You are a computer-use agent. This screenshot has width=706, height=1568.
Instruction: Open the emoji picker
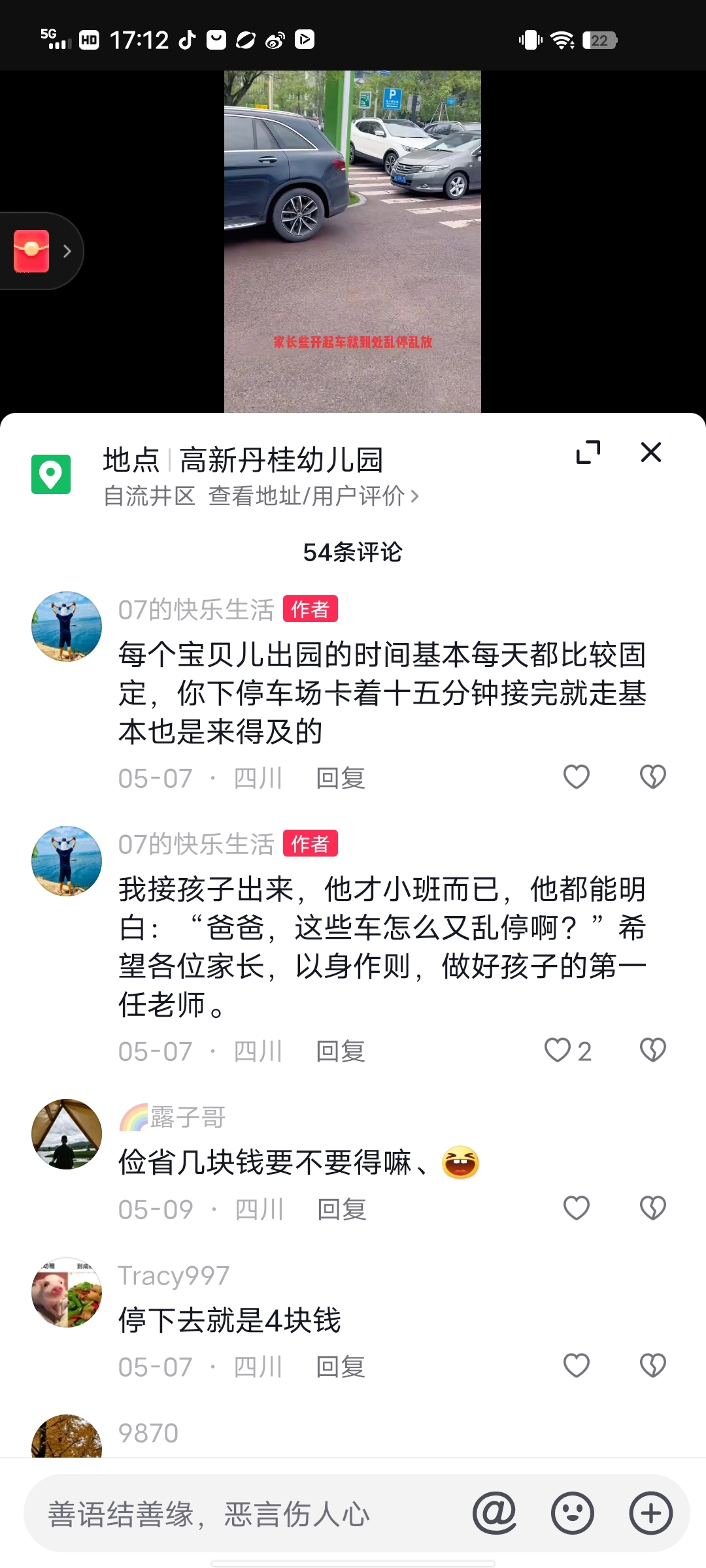pos(573,1513)
